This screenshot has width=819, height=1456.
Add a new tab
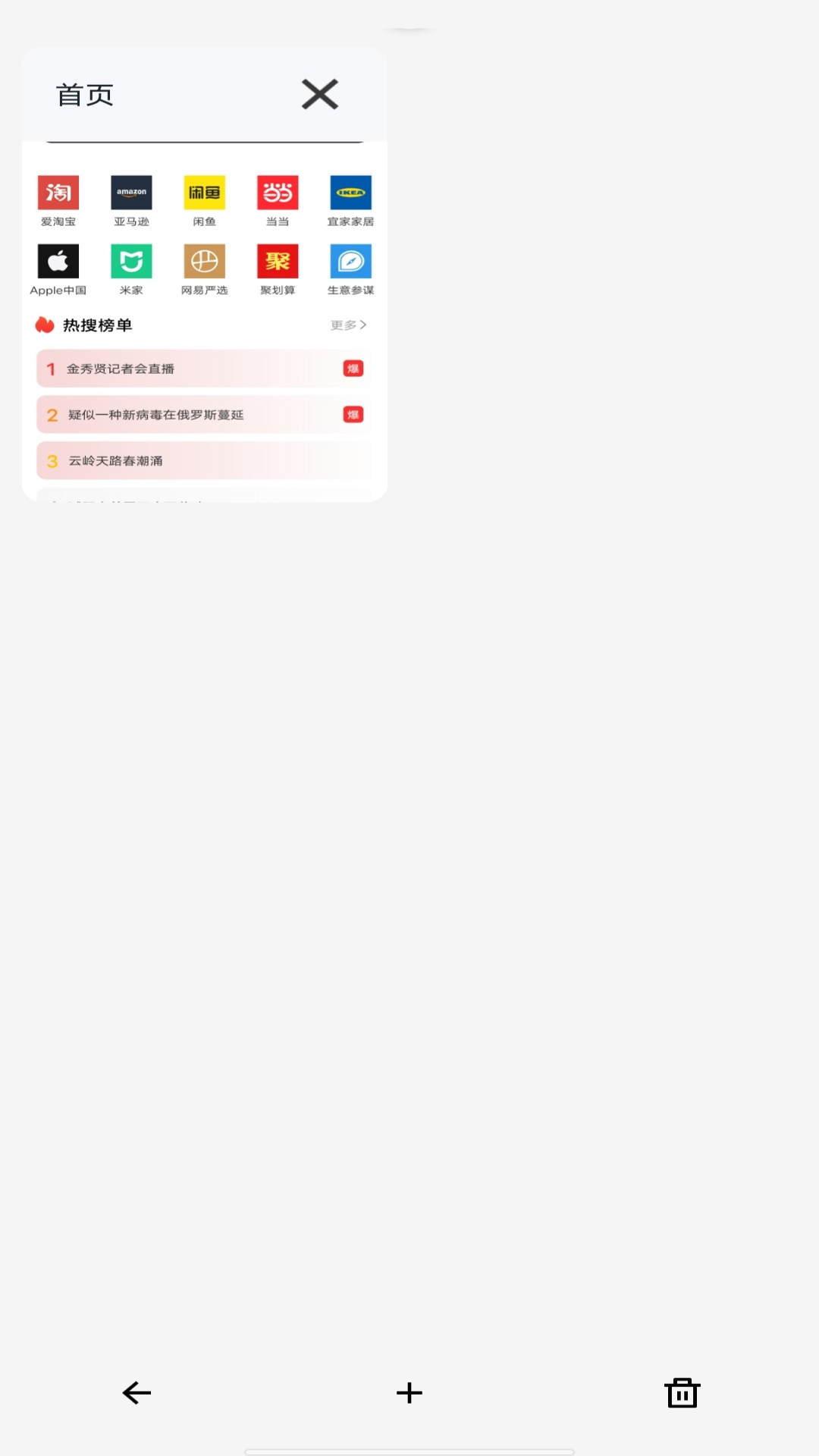(409, 1392)
